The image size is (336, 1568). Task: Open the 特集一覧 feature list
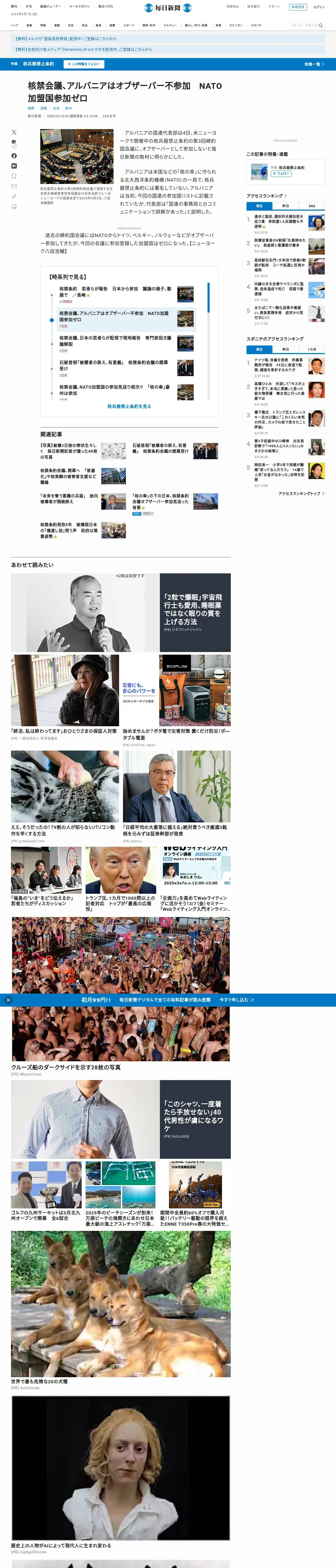(x=314, y=64)
